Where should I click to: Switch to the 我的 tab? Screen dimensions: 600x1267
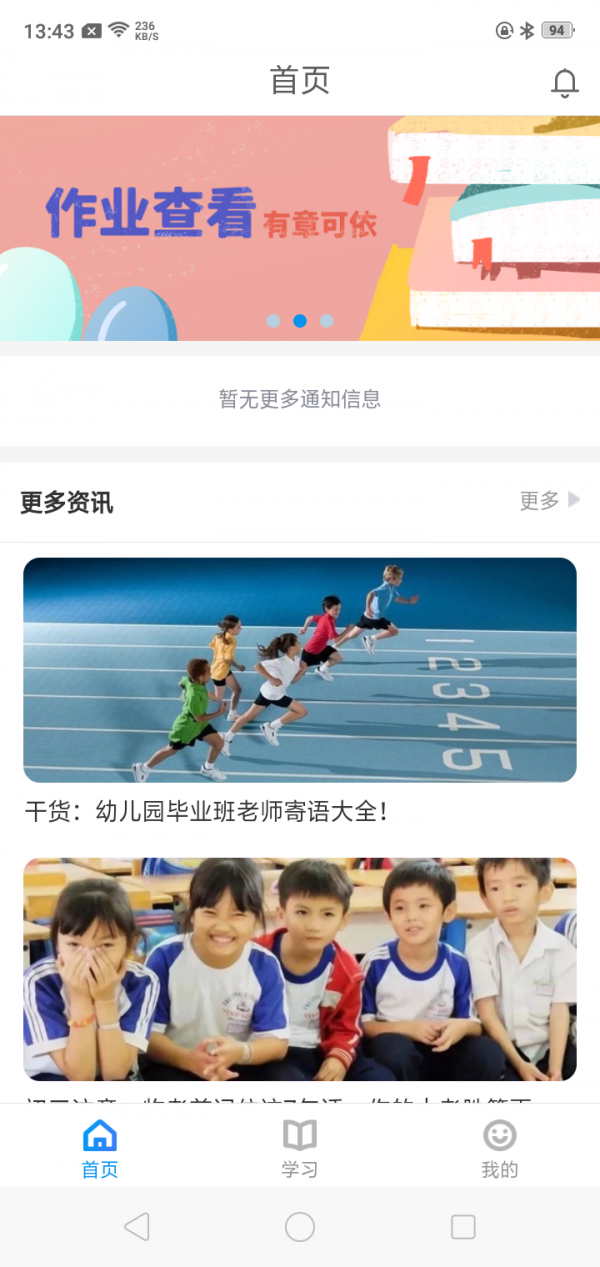pos(499,1148)
